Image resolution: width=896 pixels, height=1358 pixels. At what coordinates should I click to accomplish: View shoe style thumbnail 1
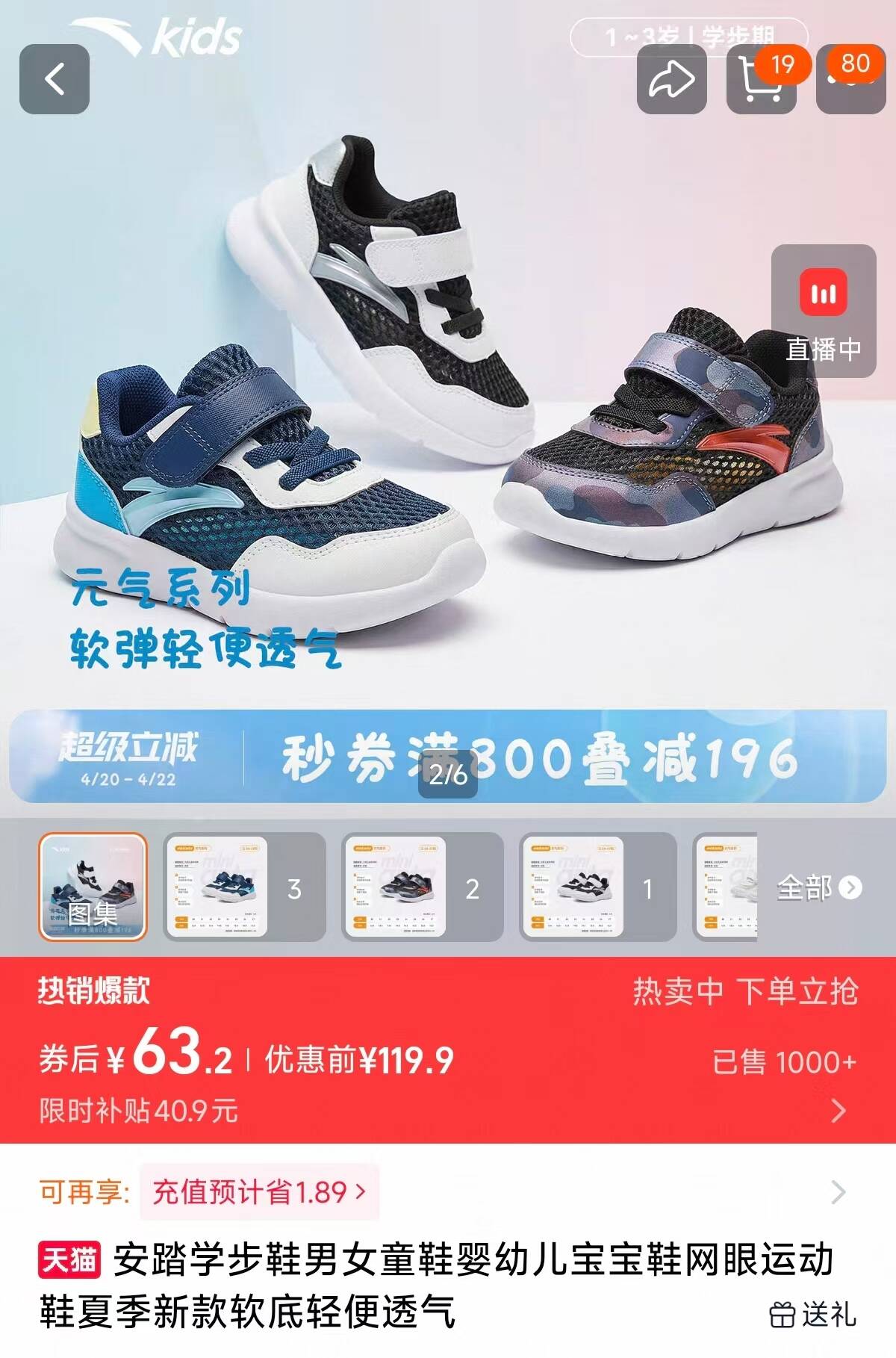point(598,887)
